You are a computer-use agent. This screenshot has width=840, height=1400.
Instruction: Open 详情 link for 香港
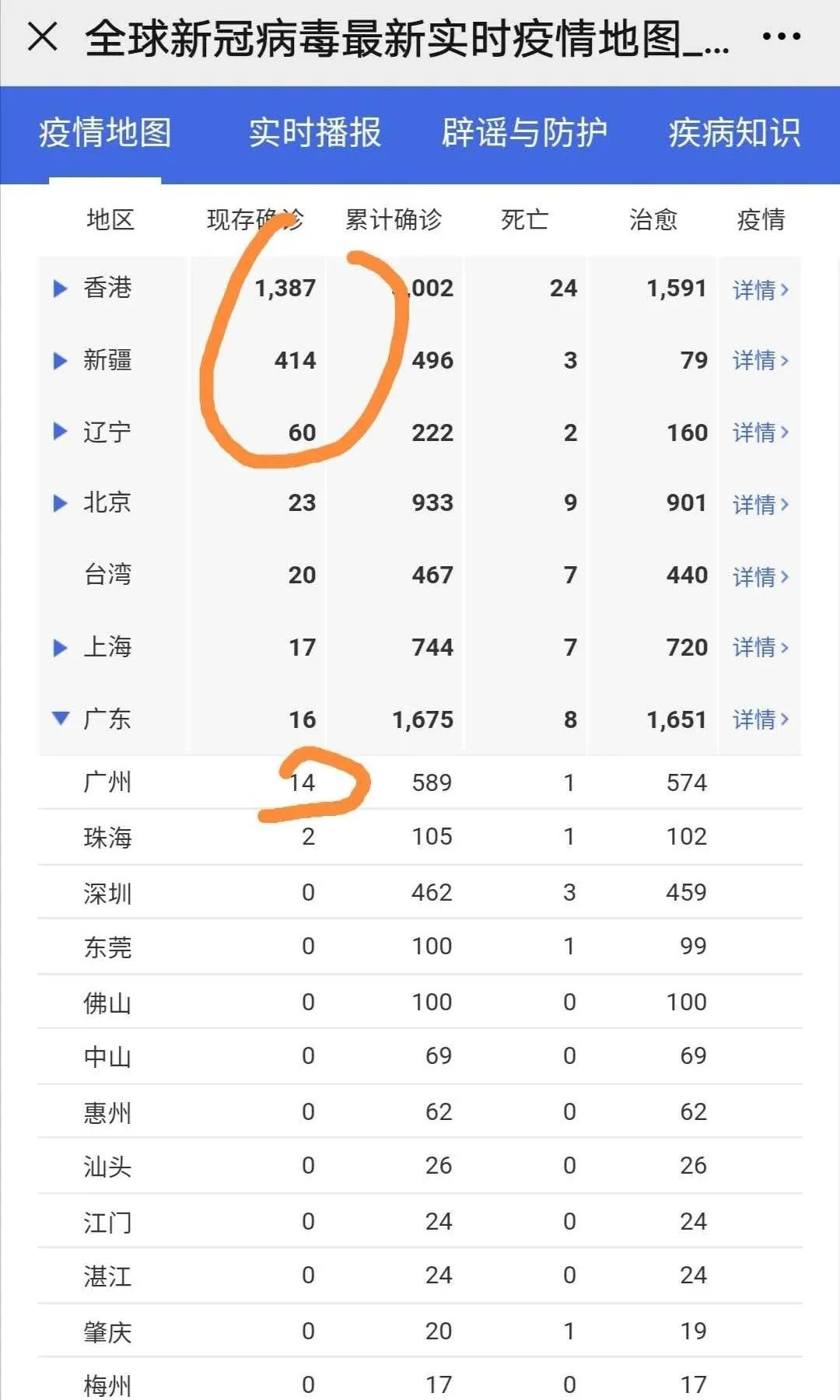point(759,289)
